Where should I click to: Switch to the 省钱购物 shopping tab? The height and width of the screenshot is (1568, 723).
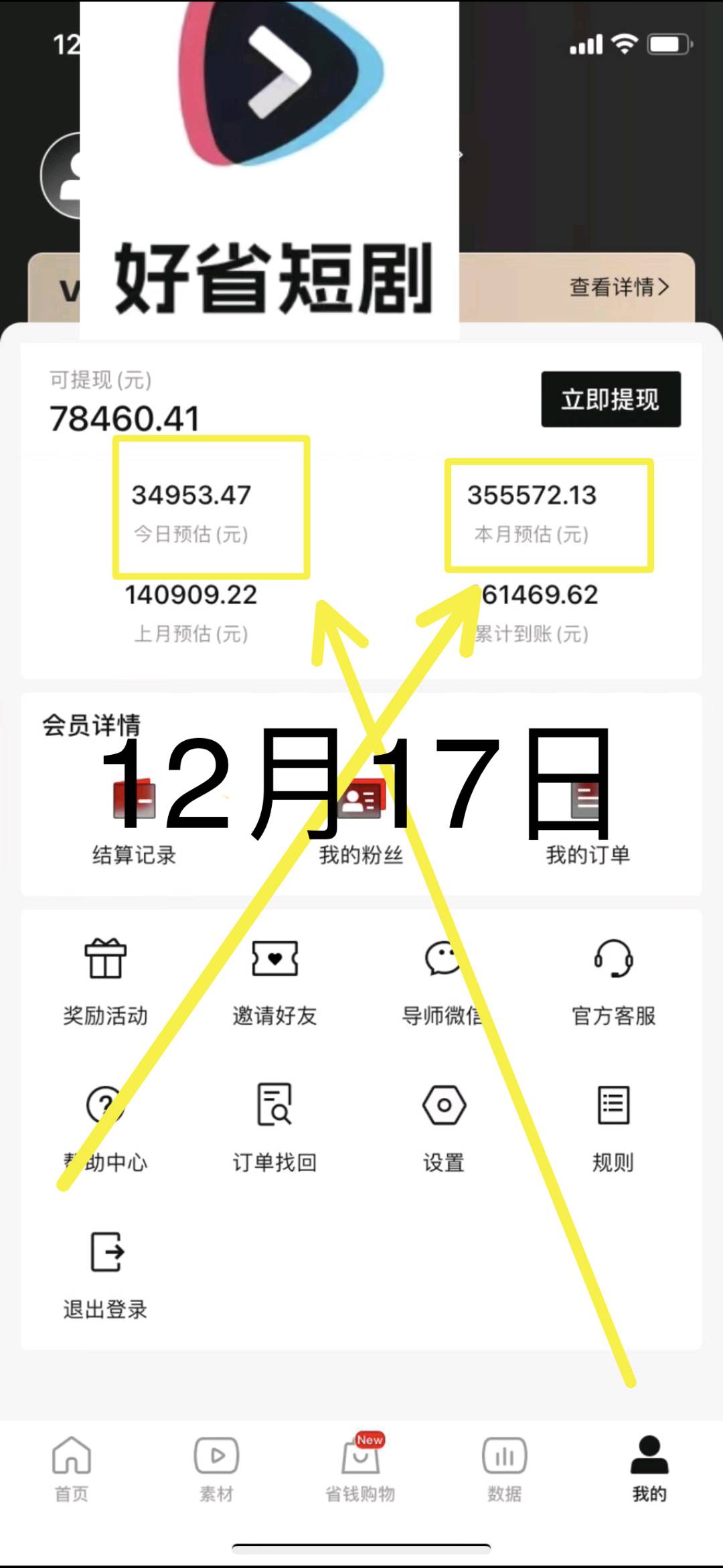coord(361,1468)
